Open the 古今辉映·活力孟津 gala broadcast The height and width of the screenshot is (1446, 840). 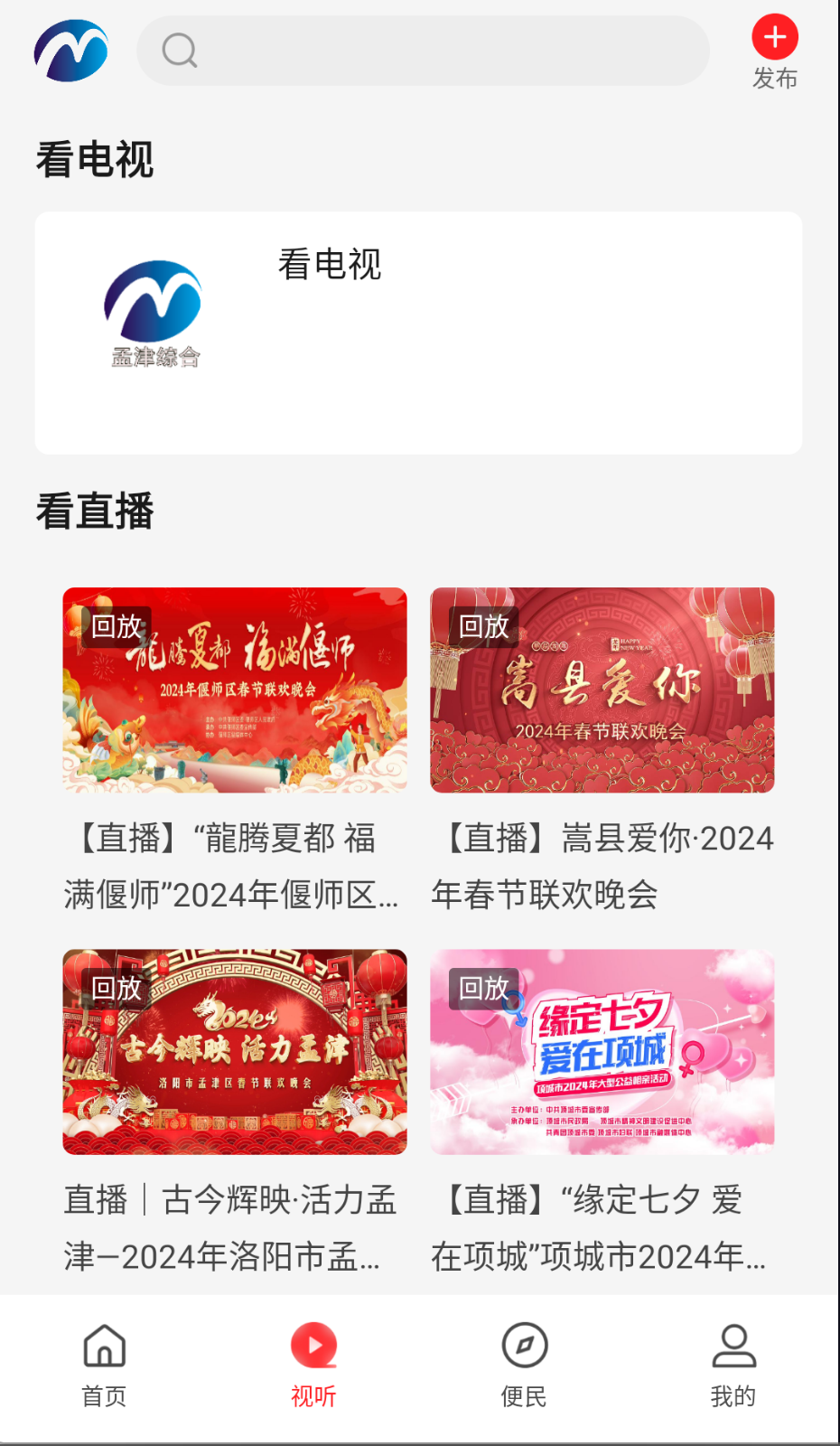click(233, 1052)
